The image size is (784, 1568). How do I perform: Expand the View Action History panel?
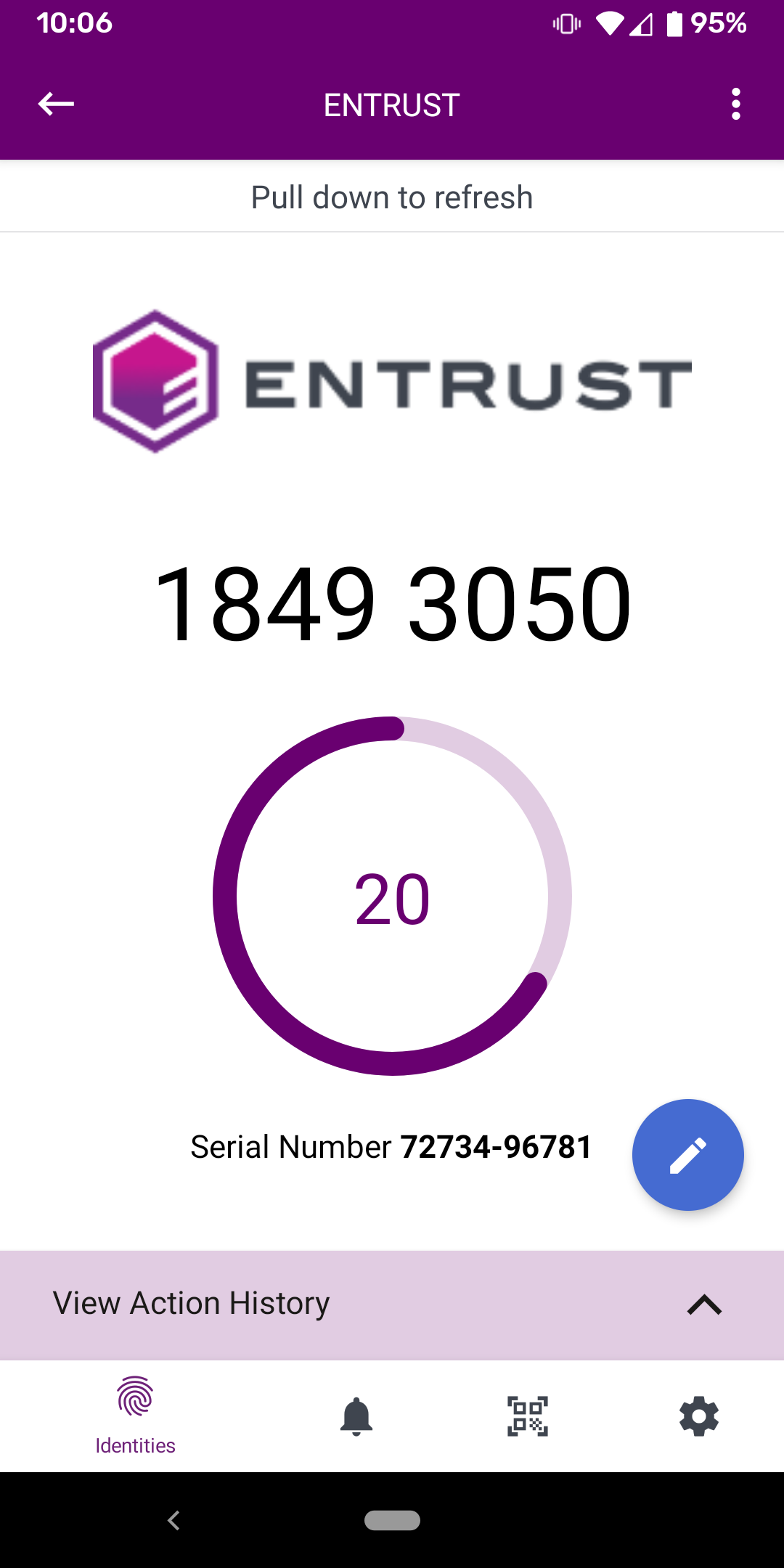(703, 1304)
